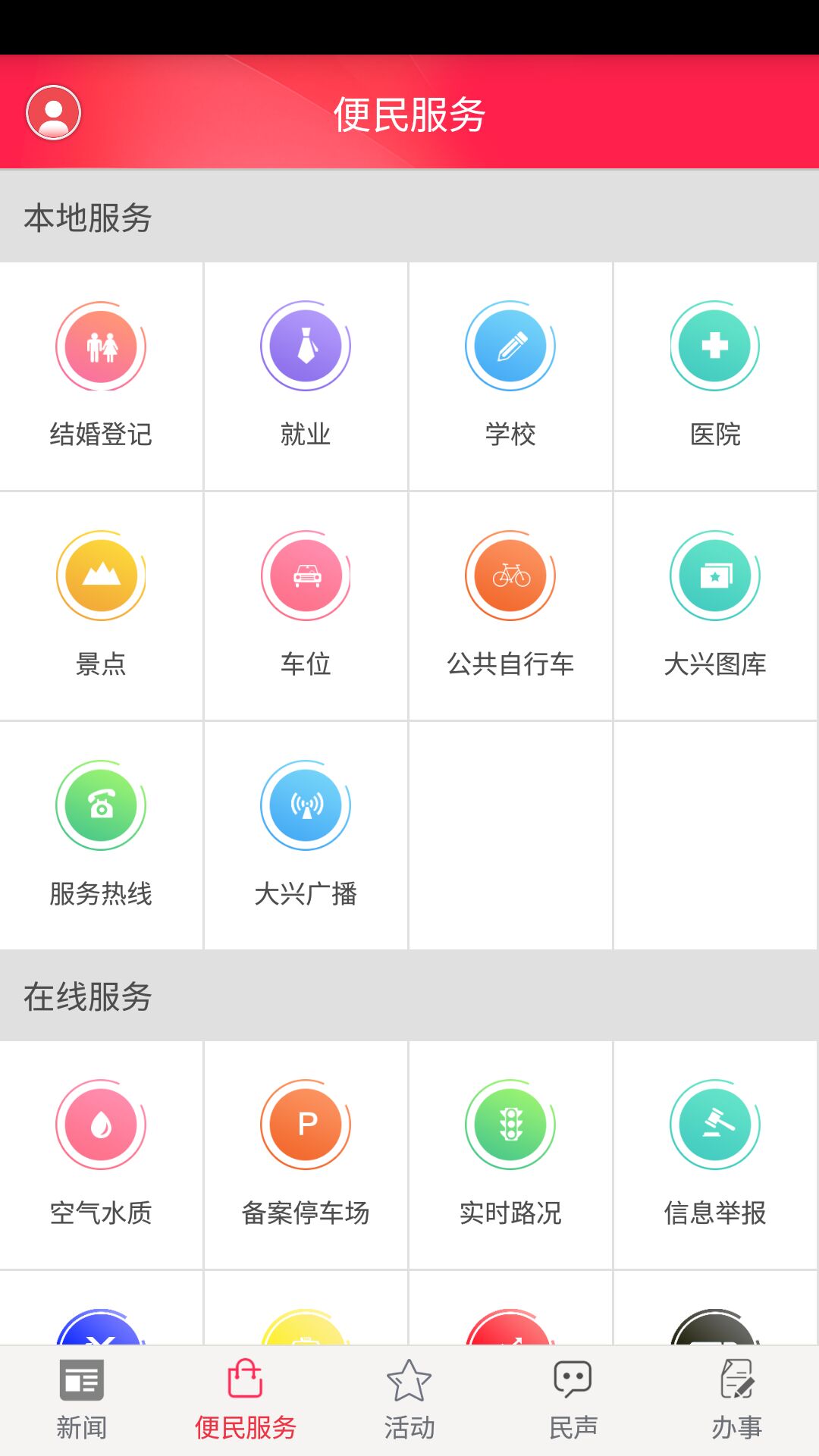
Task: Tap the 医院 hospital tile
Action: click(x=715, y=376)
